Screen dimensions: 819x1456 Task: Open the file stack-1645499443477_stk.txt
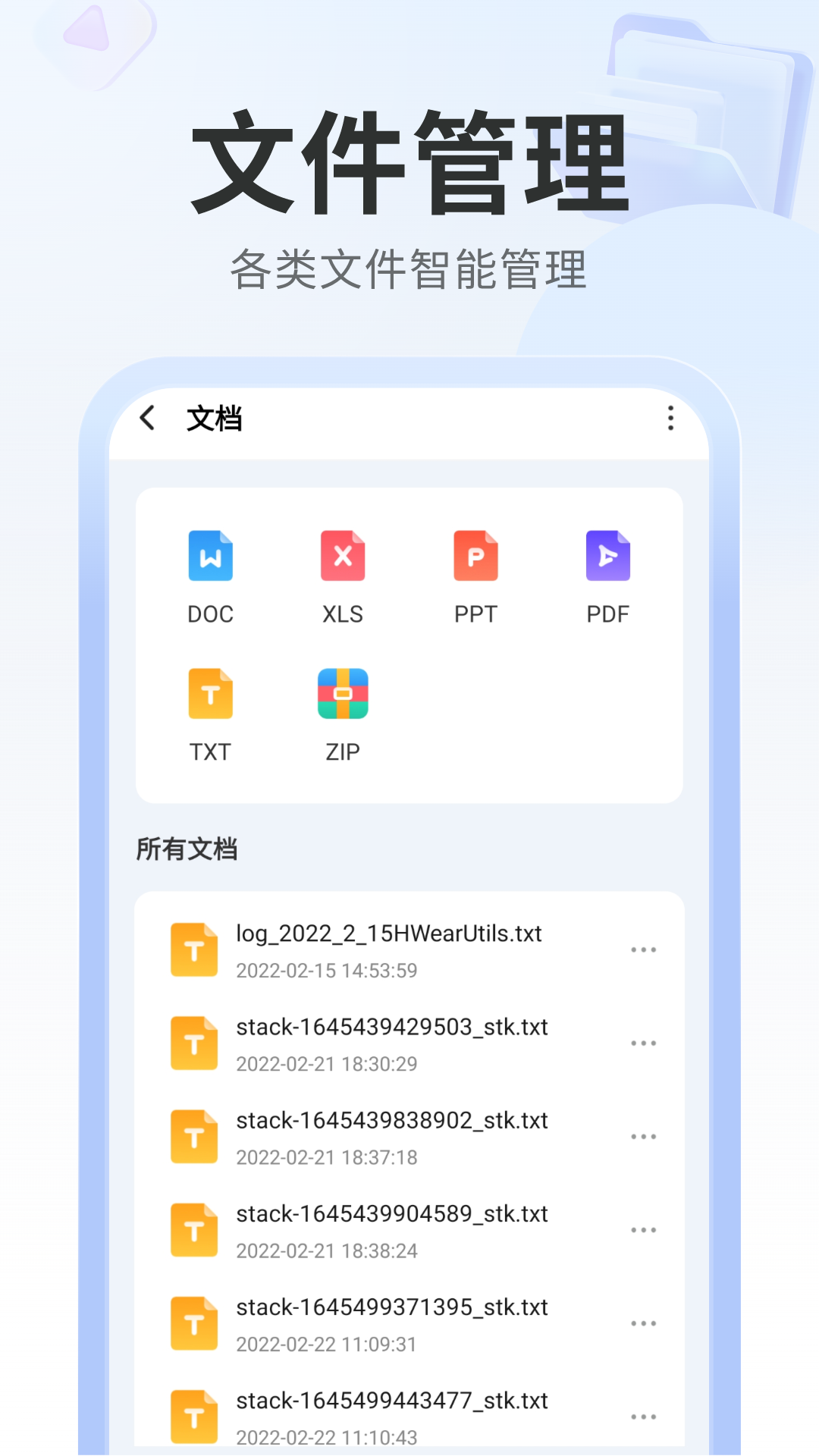click(x=391, y=1401)
